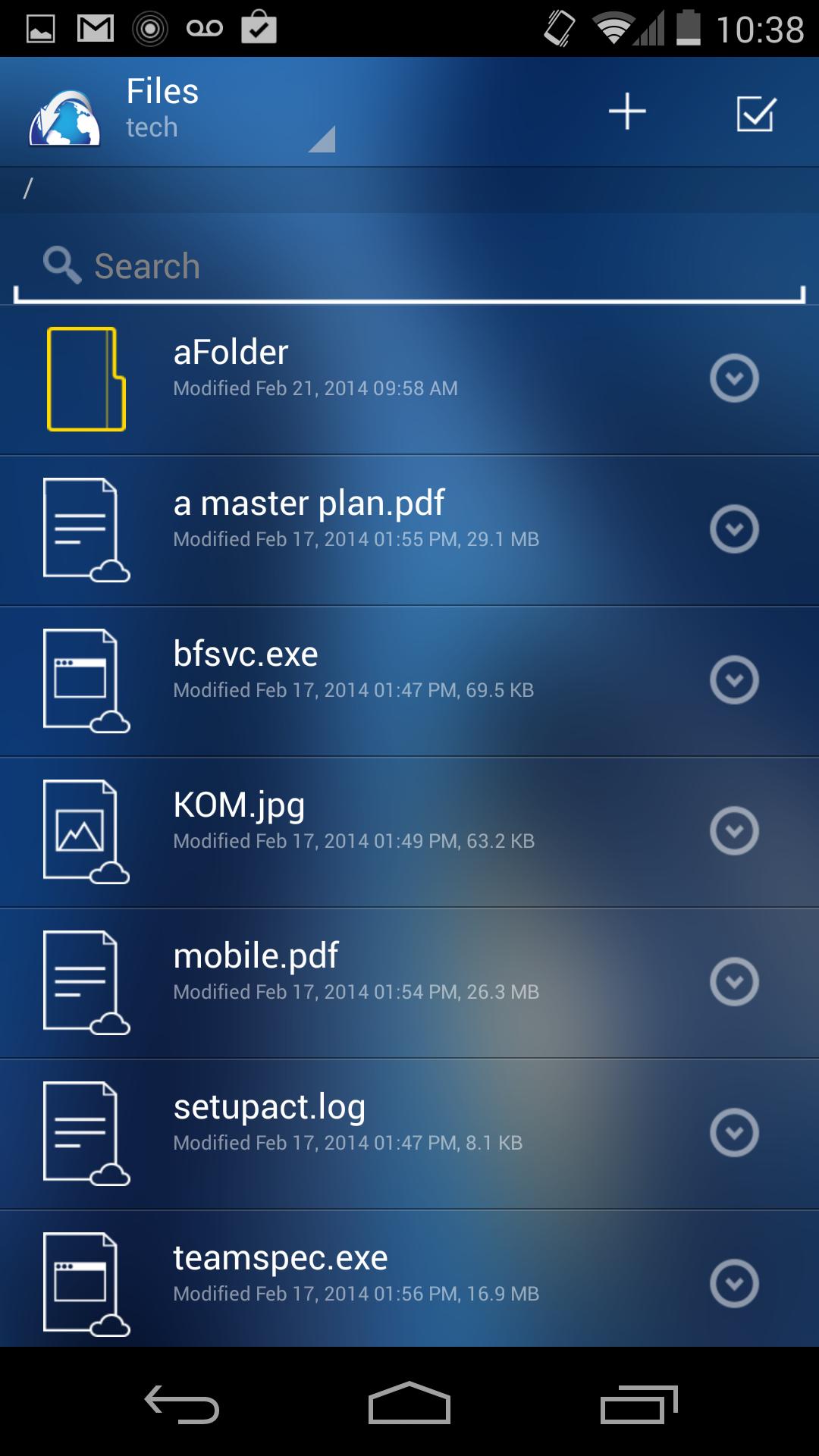The width and height of the screenshot is (819, 1456).
Task: Tap the plus icon to add a file
Action: tap(627, 112)
